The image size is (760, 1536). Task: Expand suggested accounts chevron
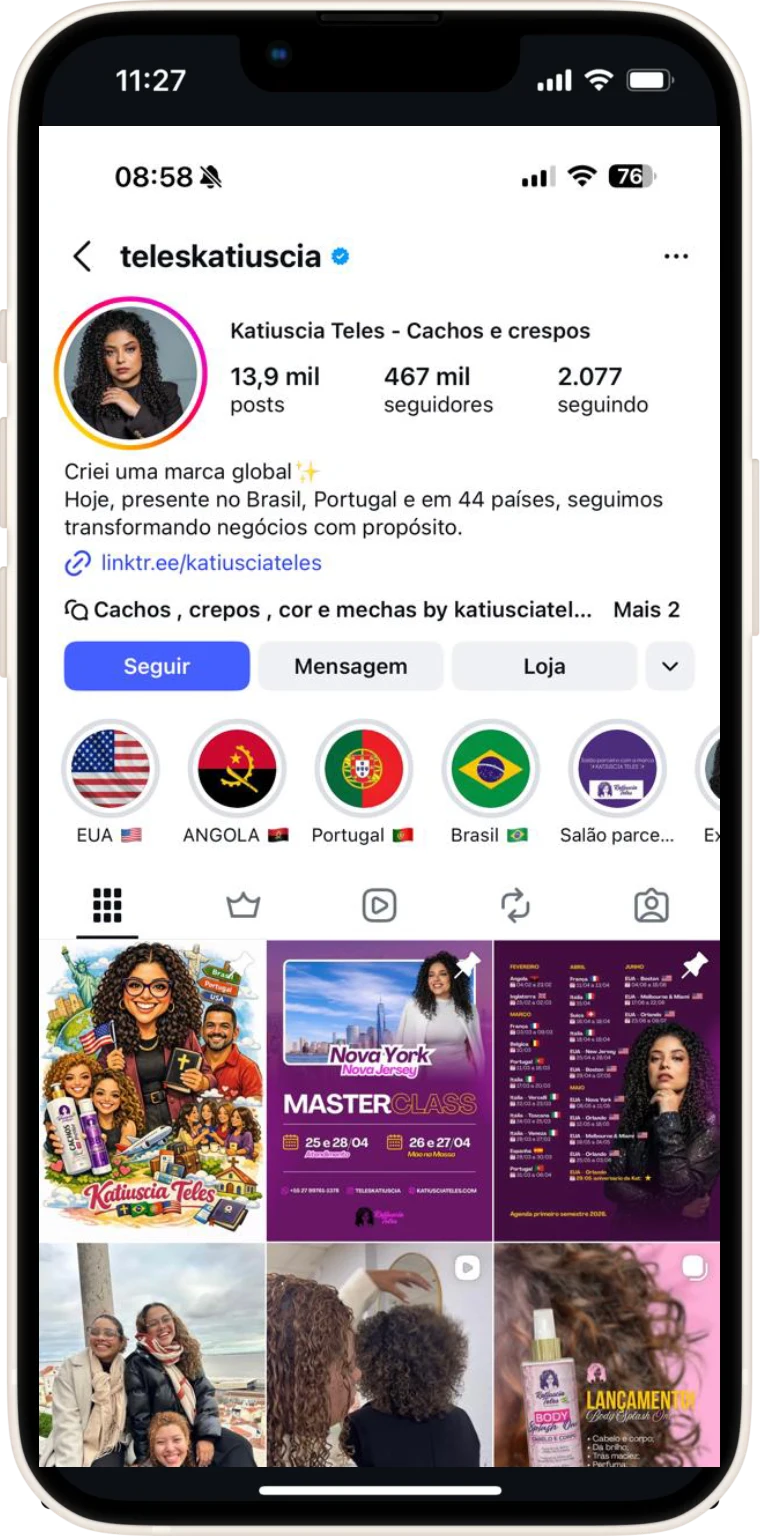670,666
